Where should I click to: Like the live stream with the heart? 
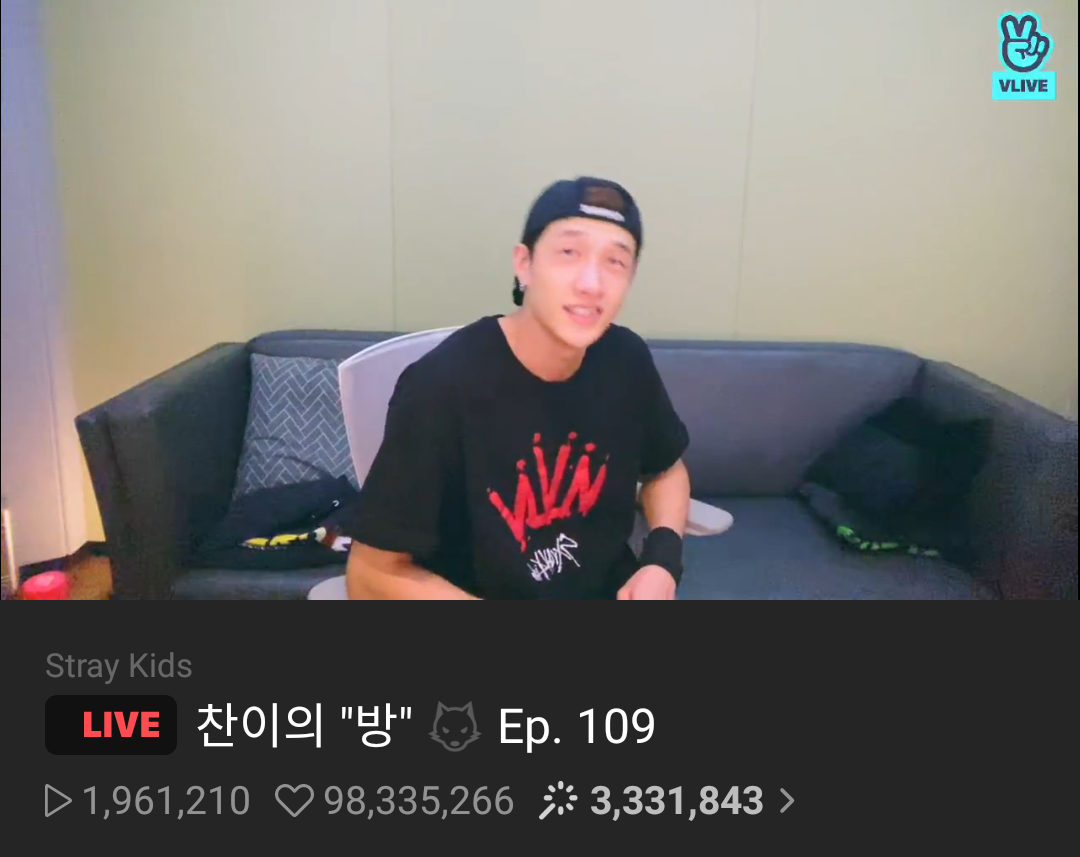pos(294,801)
